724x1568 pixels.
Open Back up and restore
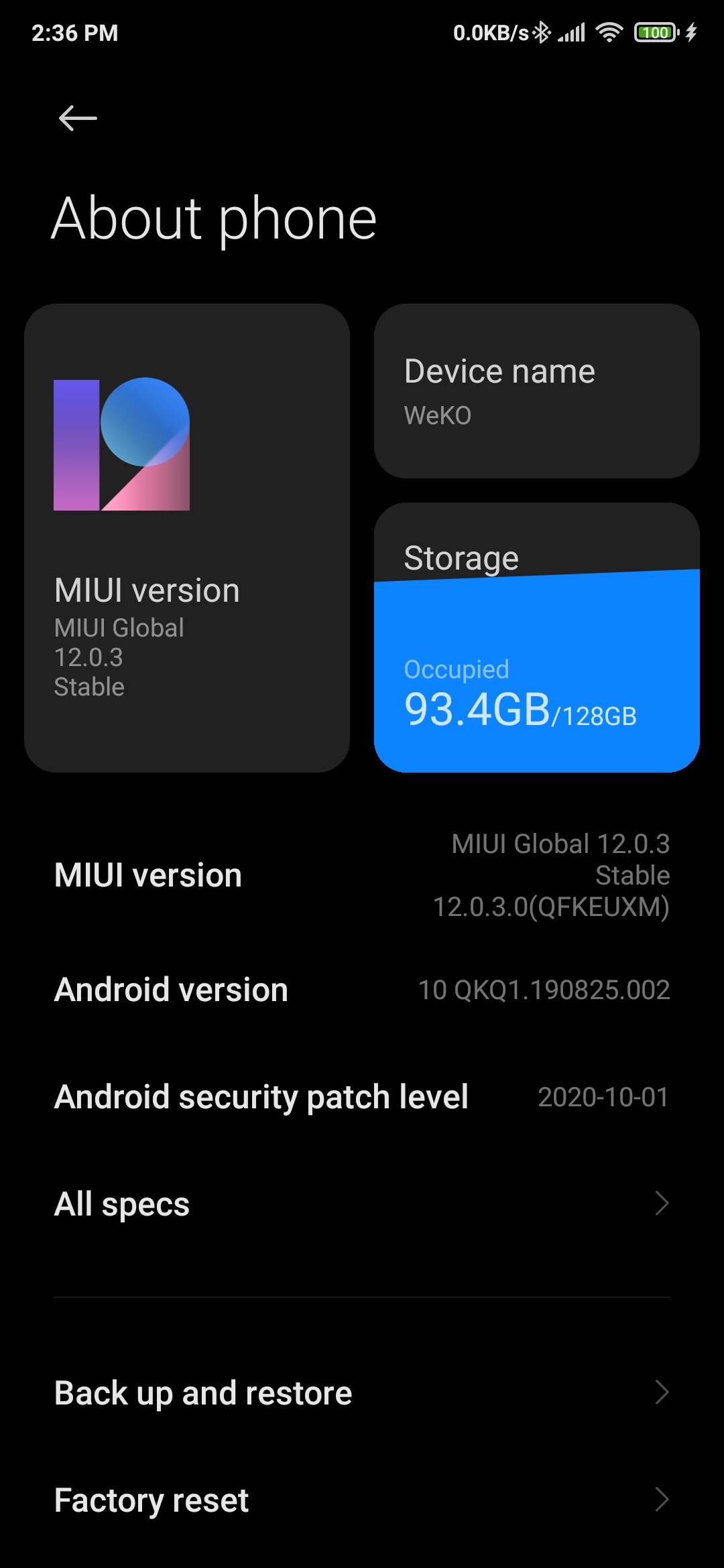pyautogui.click(x=362, y=1393)
